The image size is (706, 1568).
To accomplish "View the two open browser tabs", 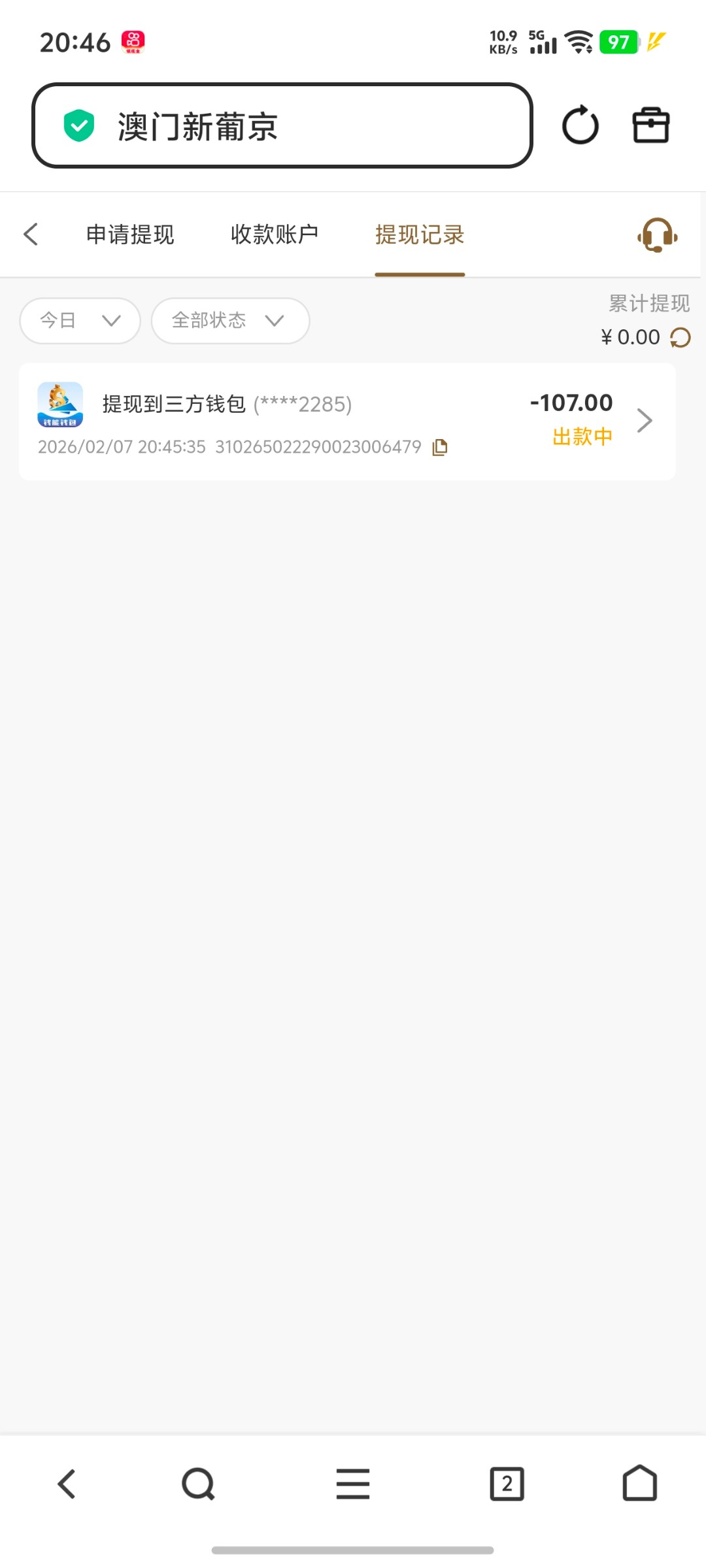I will pos(507,1484).
